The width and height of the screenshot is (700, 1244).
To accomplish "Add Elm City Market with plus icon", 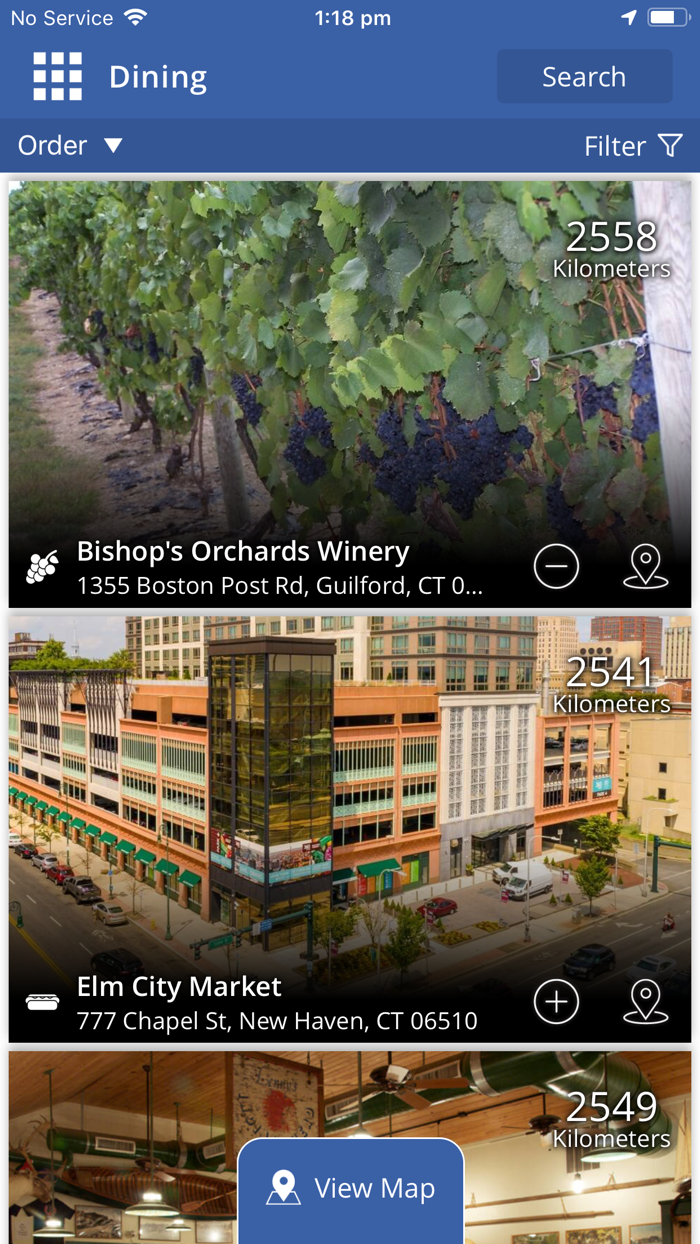I will point(556,1002).
